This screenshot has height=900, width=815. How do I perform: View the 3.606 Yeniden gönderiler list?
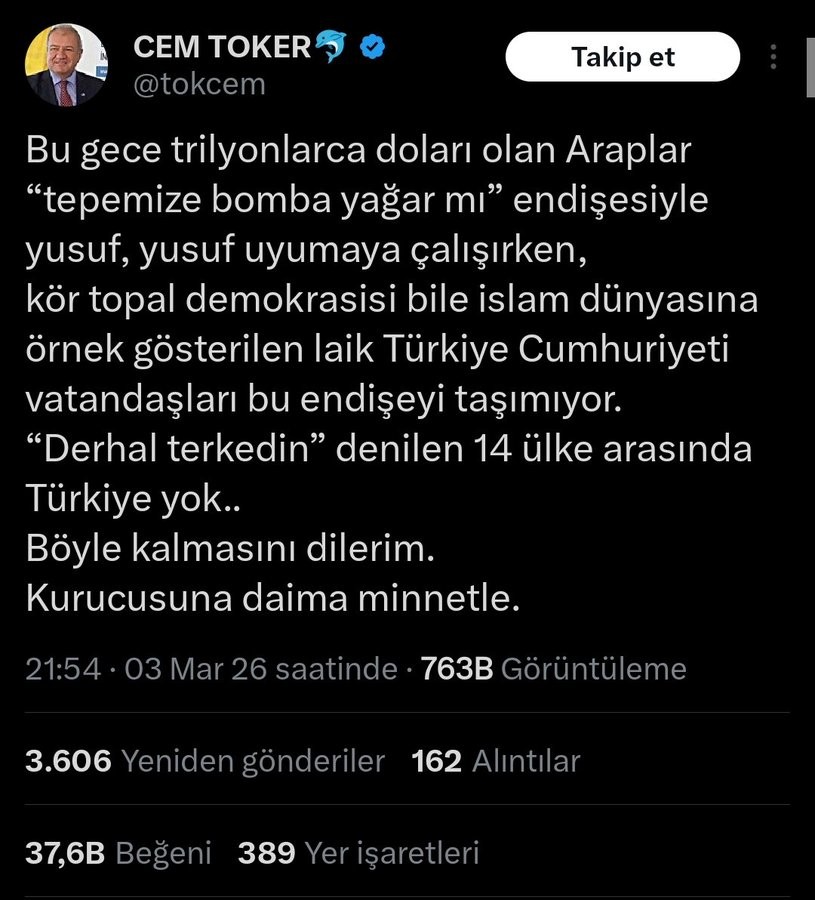click(205, 761)
